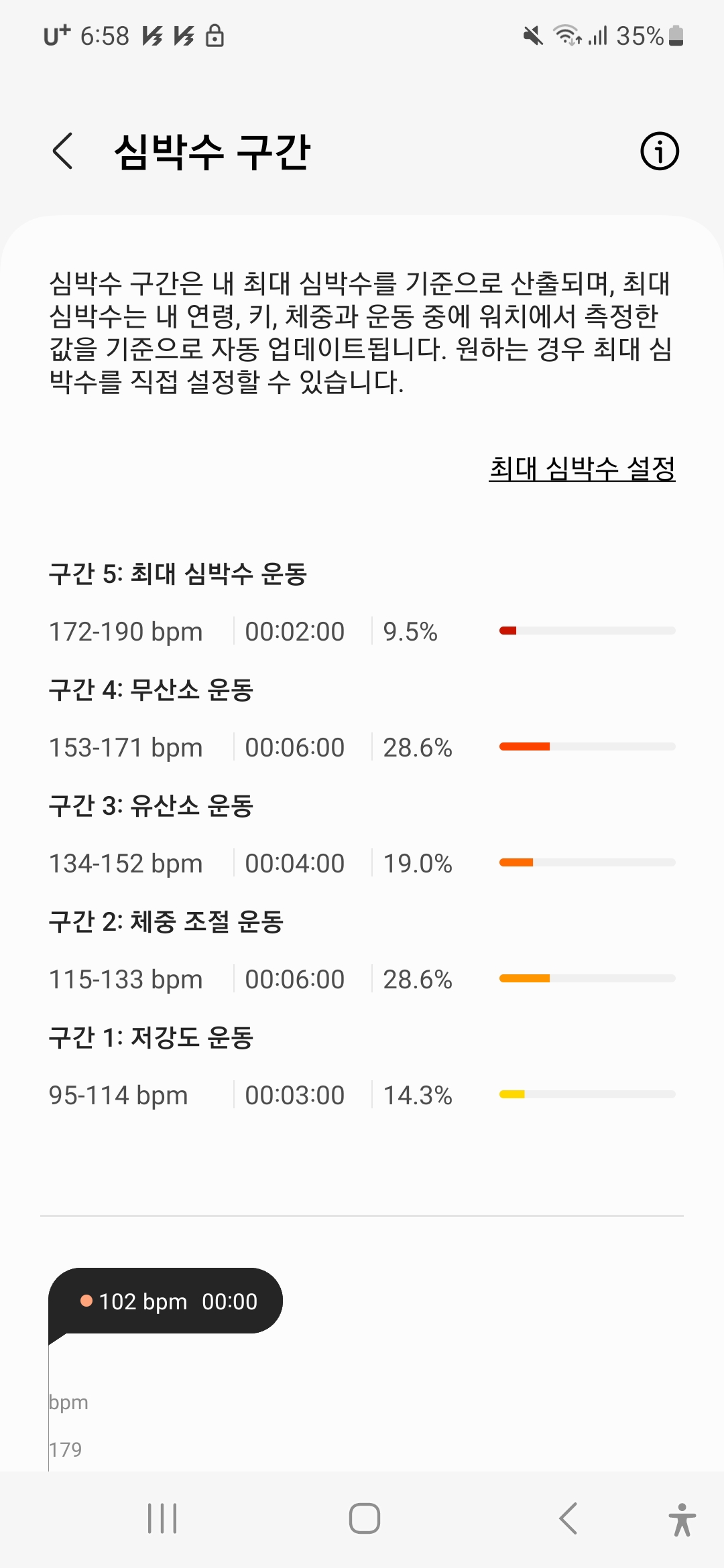Open the info icon in the top bar

[x=660, y=151]
